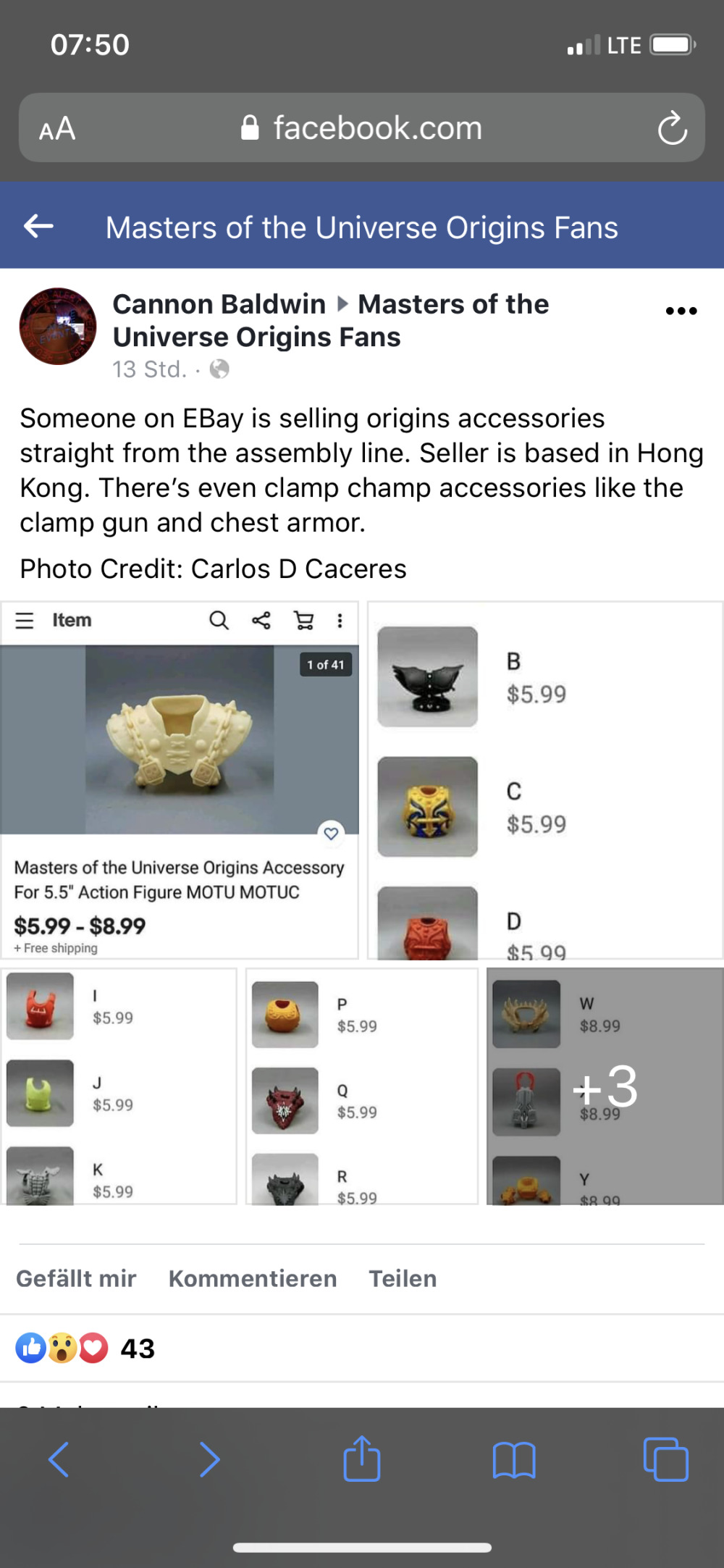This screenshot has width=724, height=1568.
Task: Go back with Safari's back arrow
Action: pos(59,1459)
